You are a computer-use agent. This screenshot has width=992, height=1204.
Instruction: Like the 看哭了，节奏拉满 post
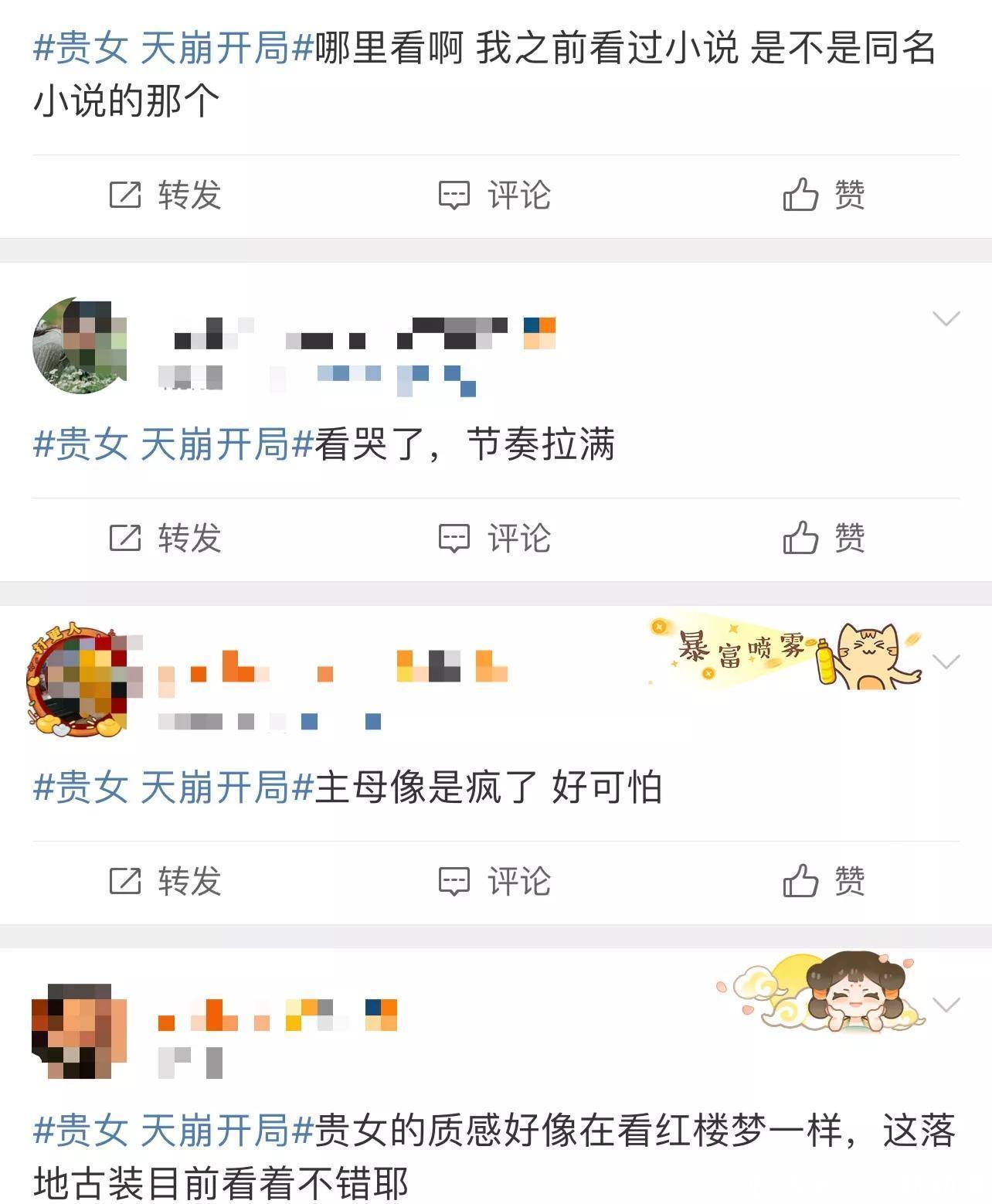pos(824,538)
